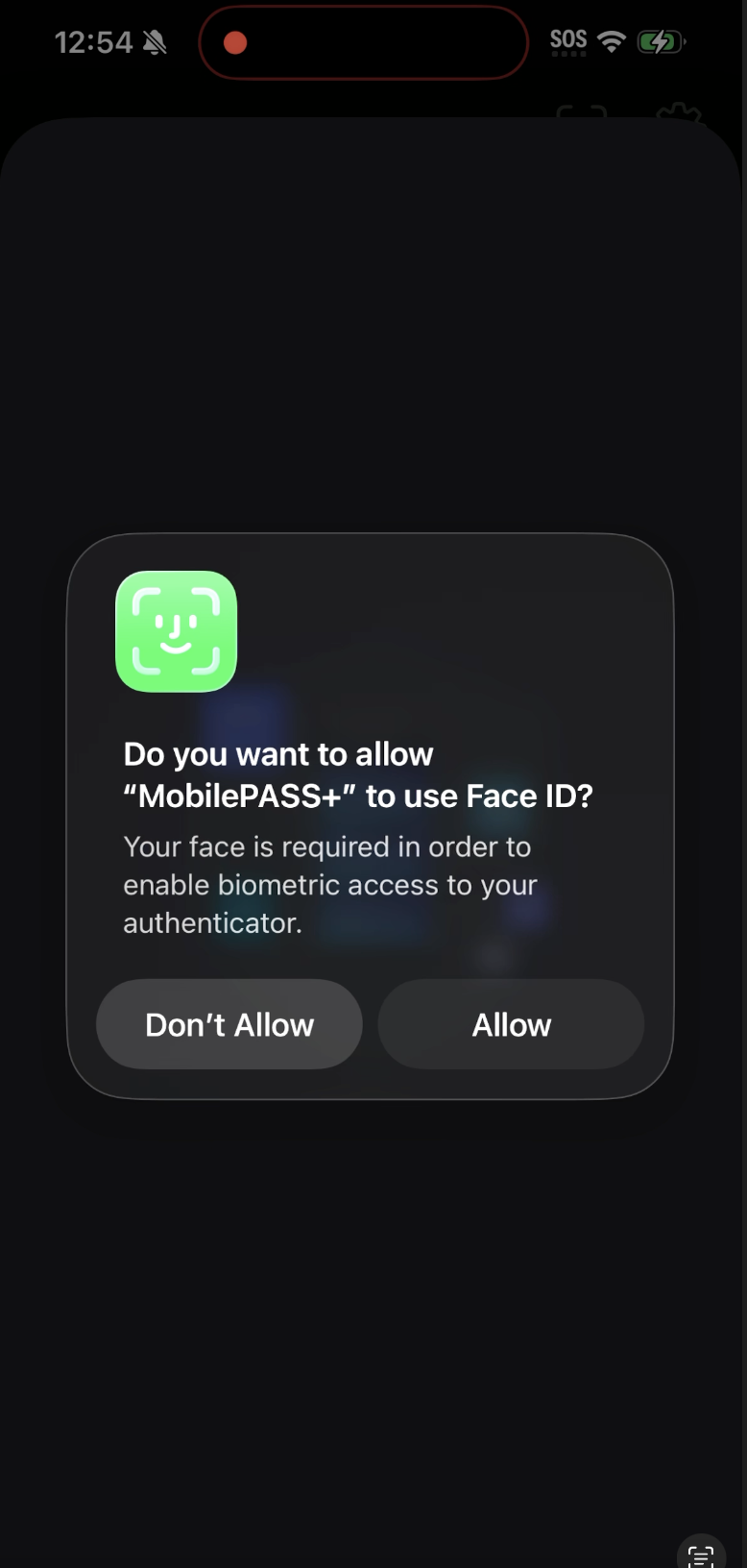The image size is (747, 1568).
Task: Allow MobilePASS+ to use Face ID
Action: [x=511, y=1024]
